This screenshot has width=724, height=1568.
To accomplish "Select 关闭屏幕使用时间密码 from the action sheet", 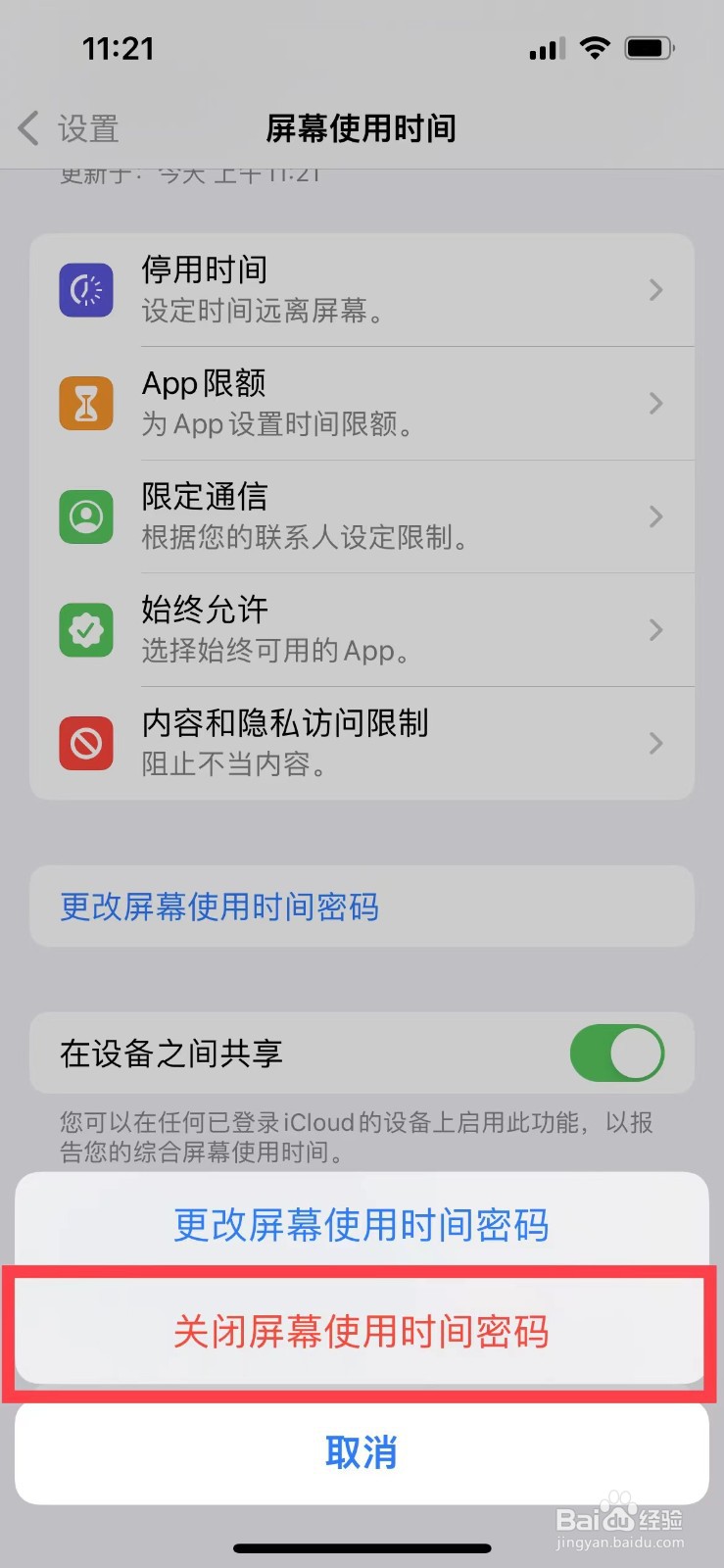I will click(362, 1331).
